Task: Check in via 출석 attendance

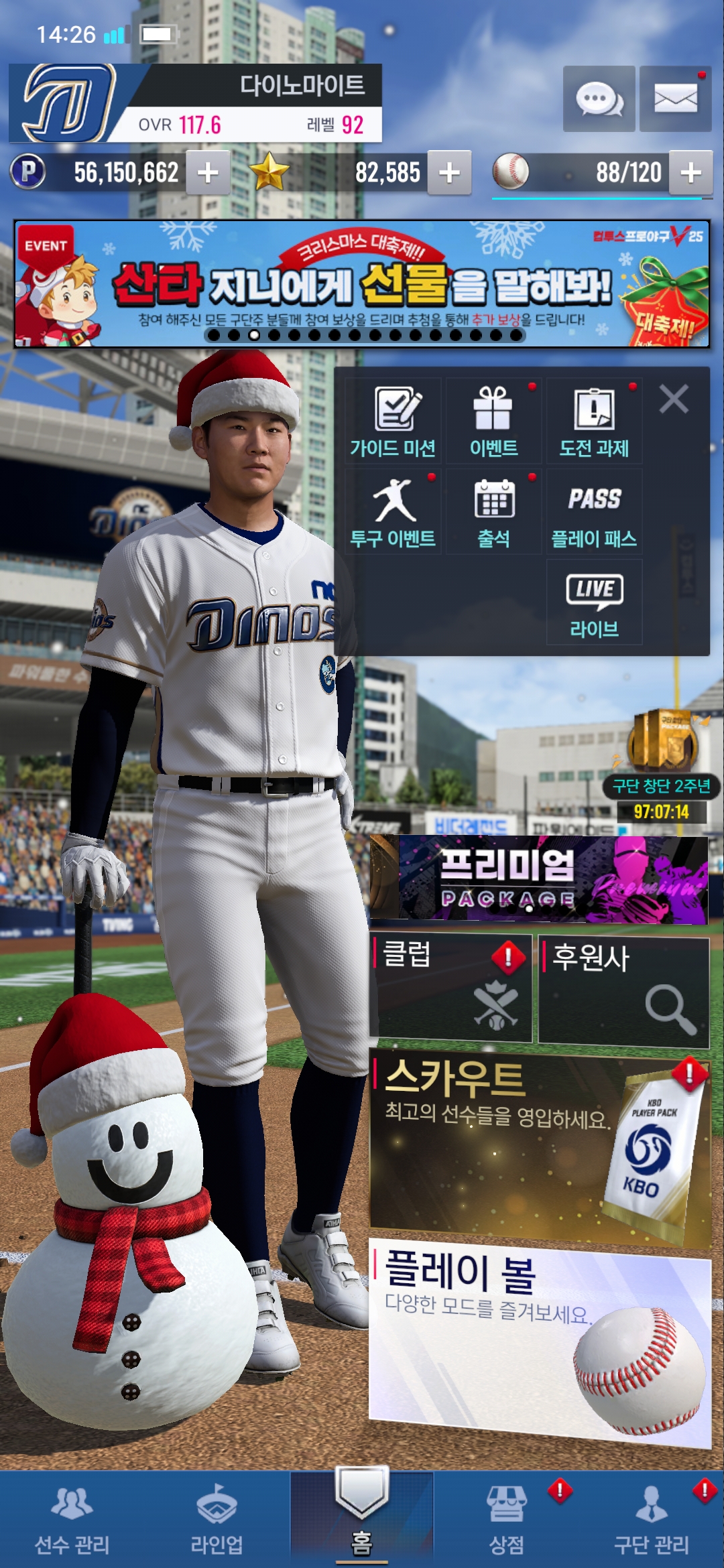Action: click(x=493, y=512)
